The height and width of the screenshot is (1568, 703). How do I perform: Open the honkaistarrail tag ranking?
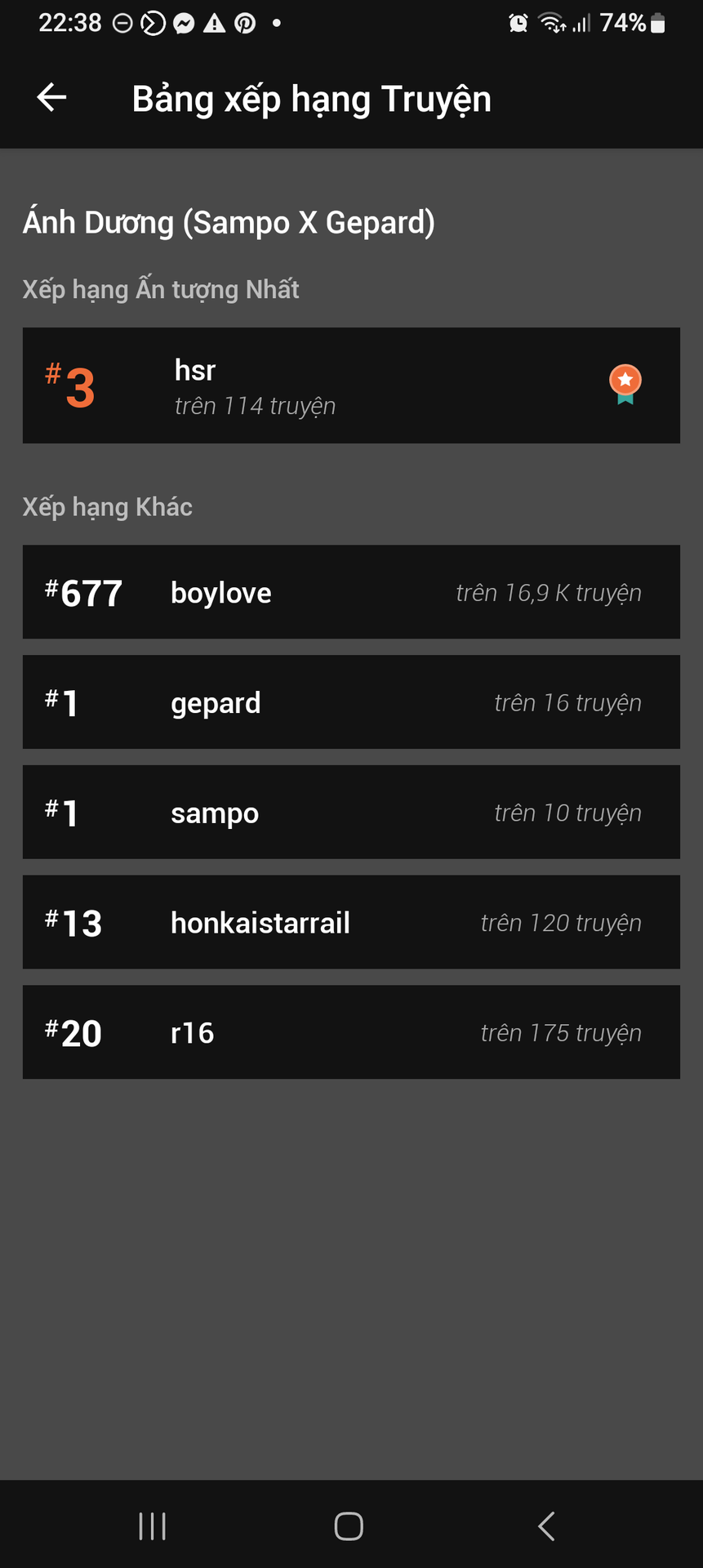click(351, 922)
